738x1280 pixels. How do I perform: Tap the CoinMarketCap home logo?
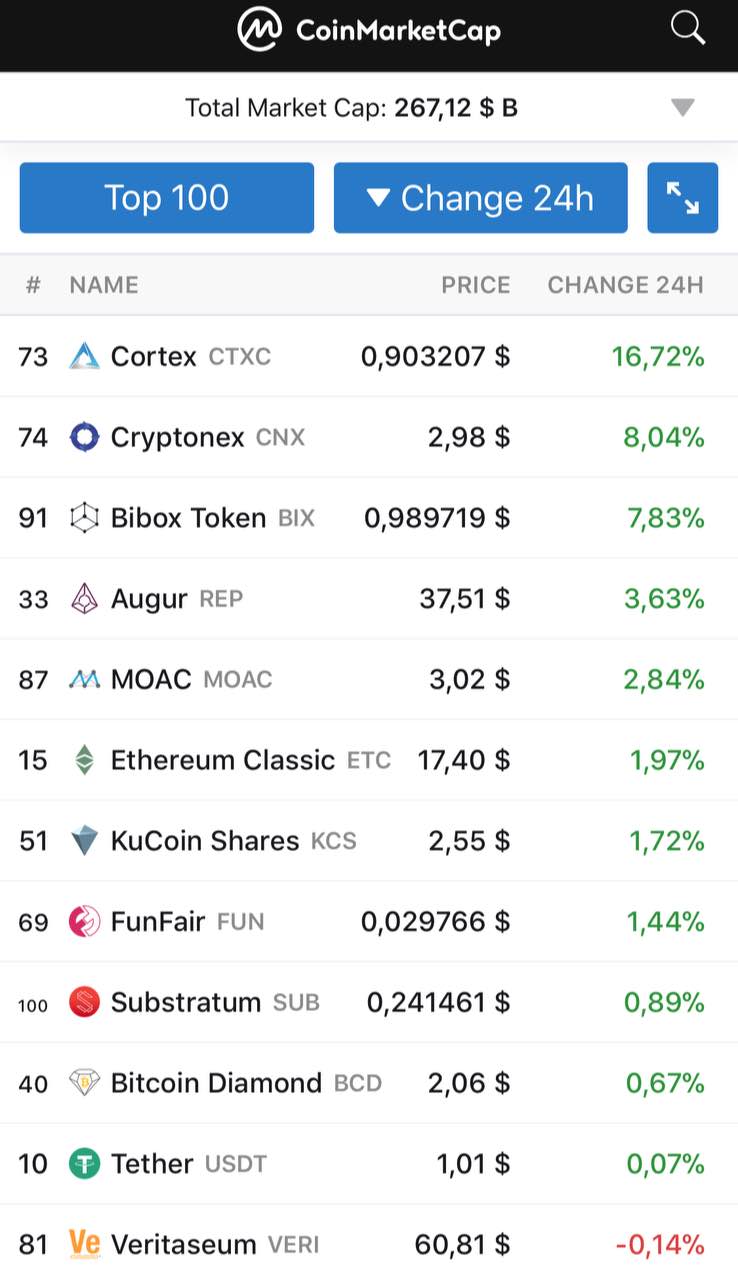click(369, 30)
